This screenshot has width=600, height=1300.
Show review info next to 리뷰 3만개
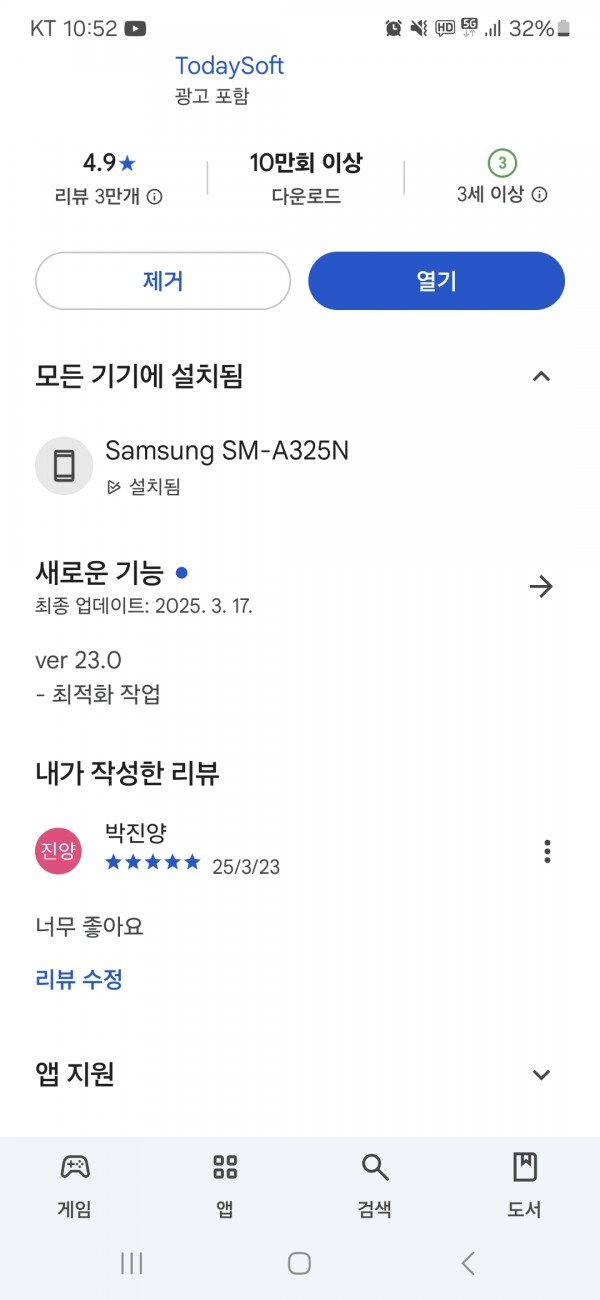155,197
